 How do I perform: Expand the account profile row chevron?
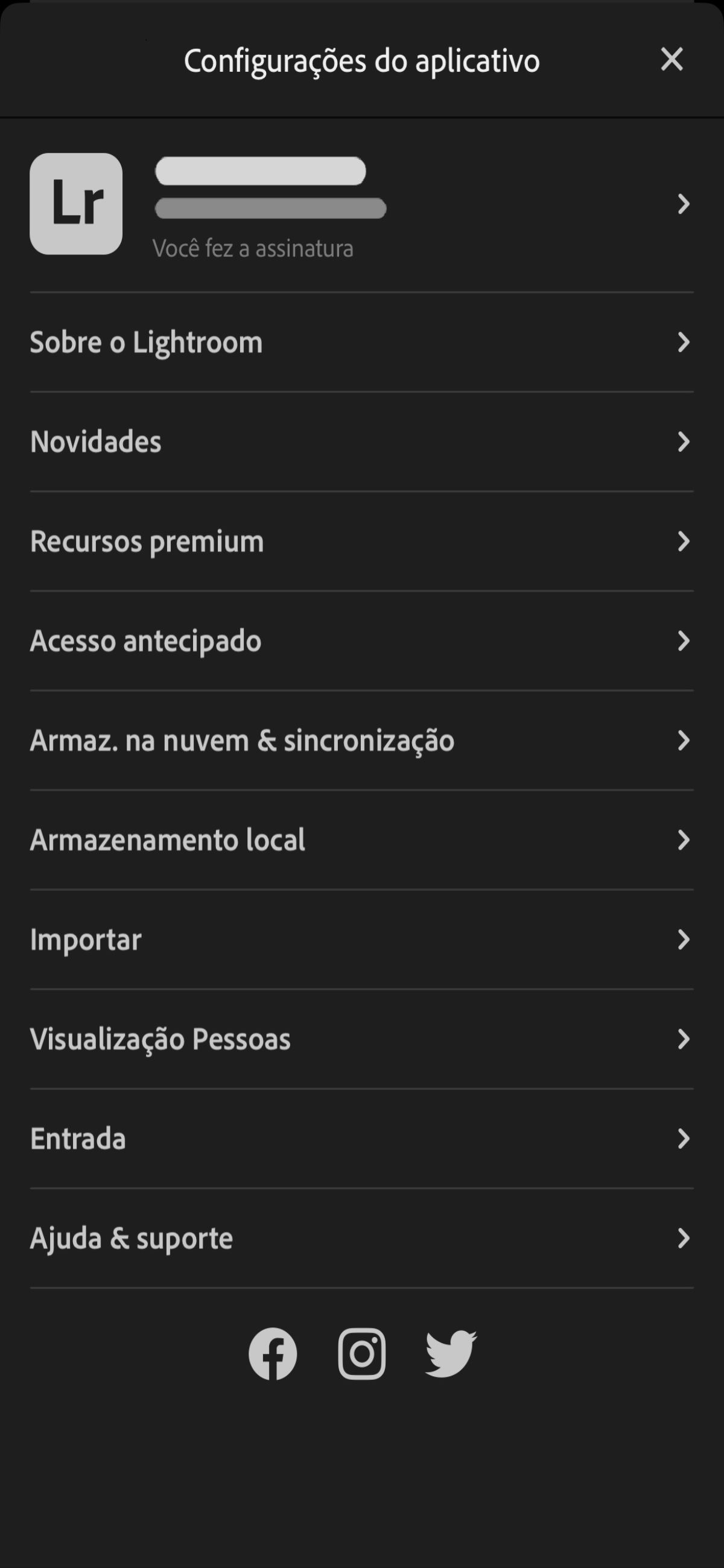coord(682,204)
